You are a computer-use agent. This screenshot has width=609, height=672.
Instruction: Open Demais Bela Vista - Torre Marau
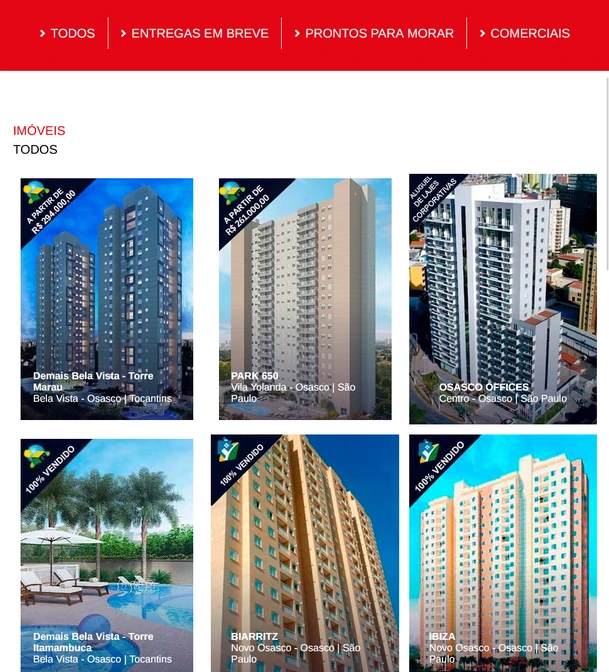point(107,299)
